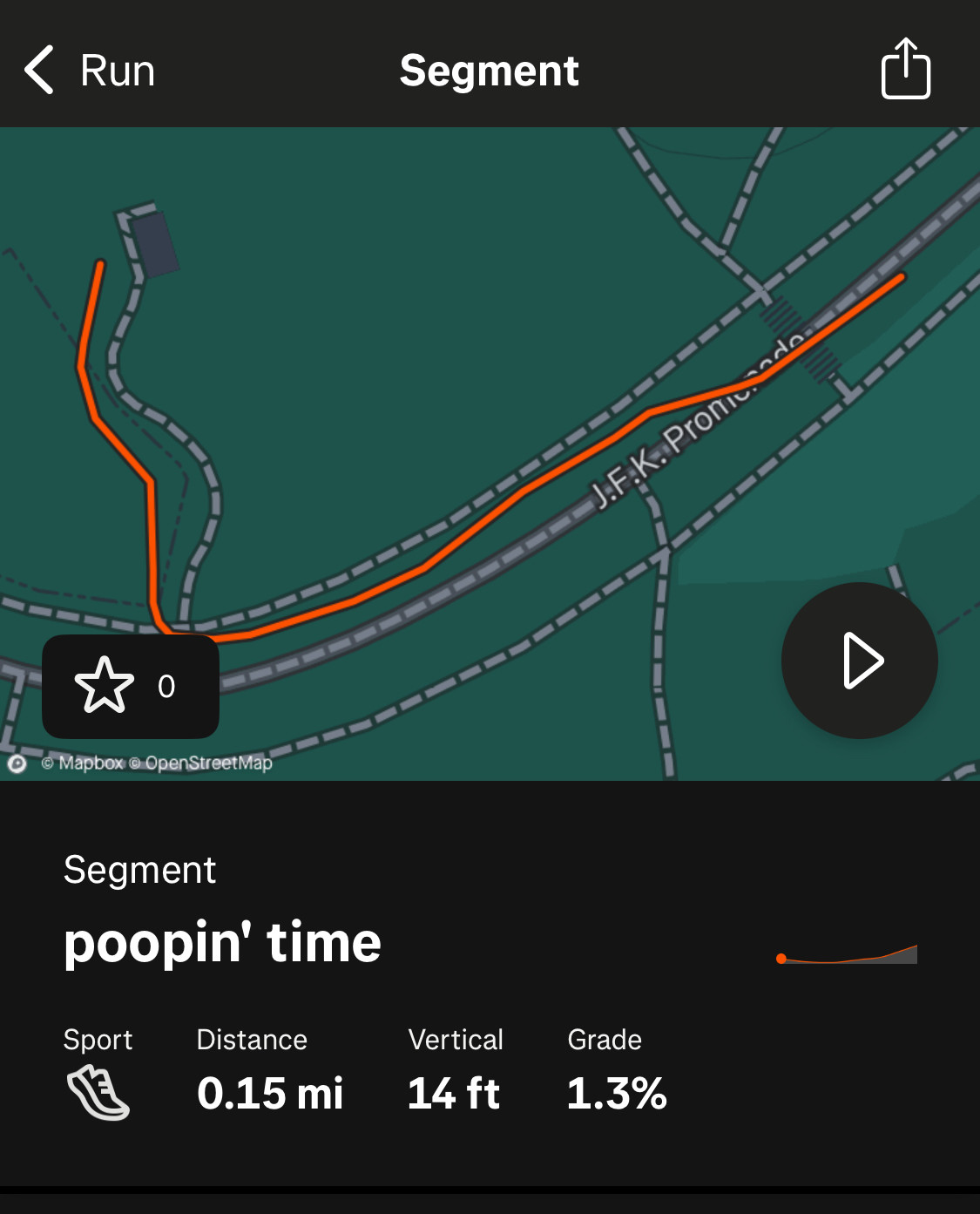Star the poopin' time segment

click(x=105, y=685)
